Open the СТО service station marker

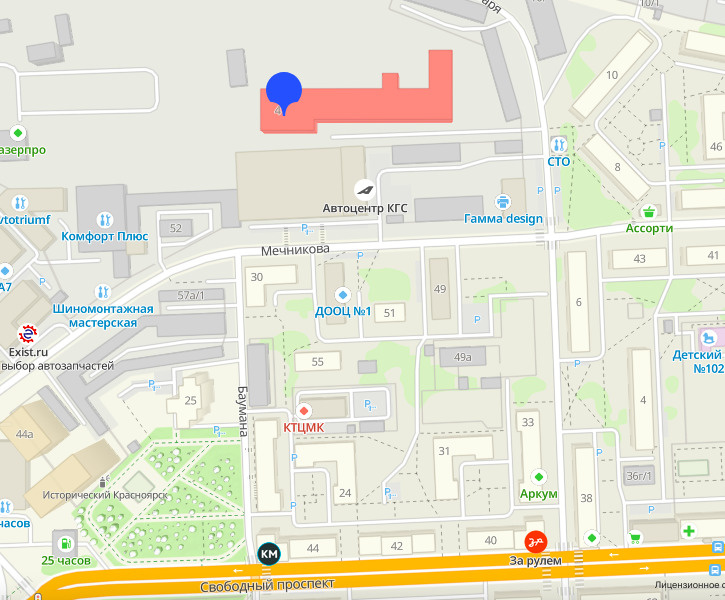click(x=558, y=144)
